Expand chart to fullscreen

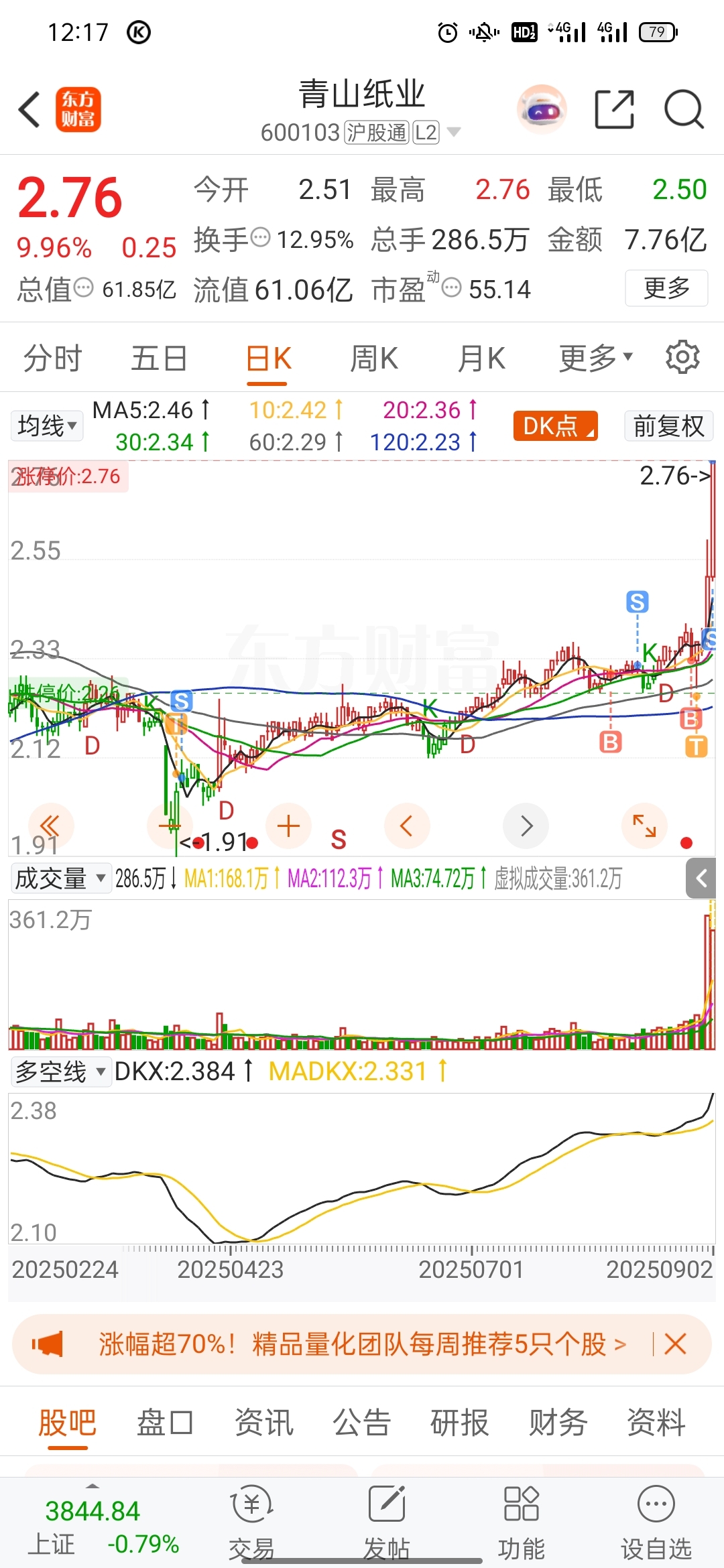[644, 826]
